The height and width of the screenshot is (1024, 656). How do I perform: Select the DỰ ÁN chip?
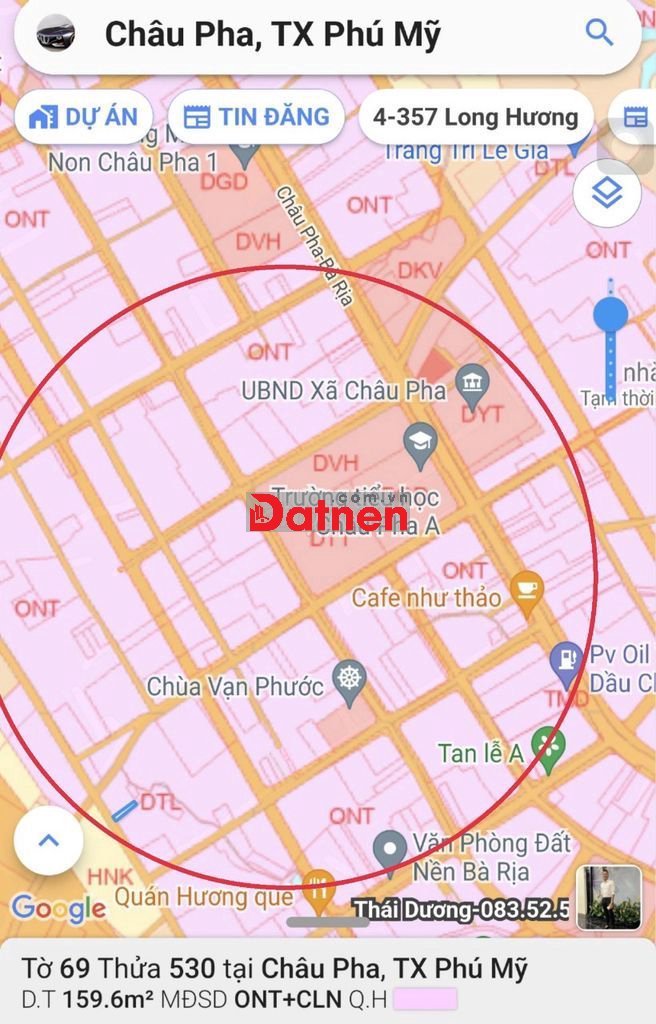coord(84,117)
